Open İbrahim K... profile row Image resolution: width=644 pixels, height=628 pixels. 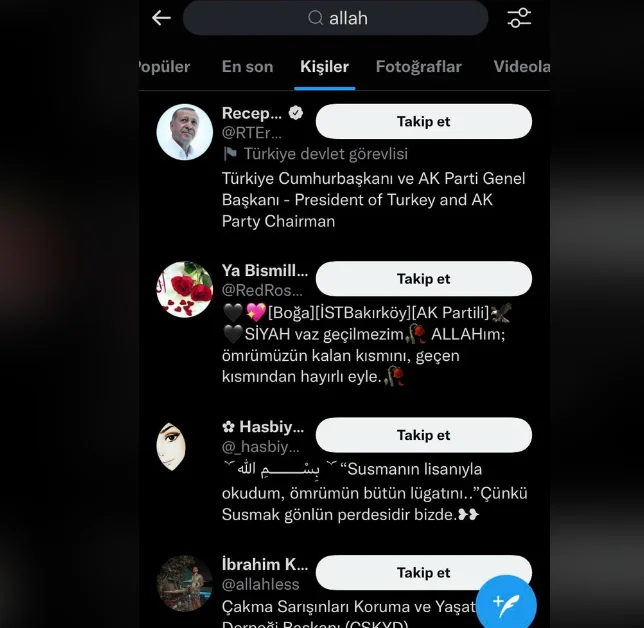point(264,564)
